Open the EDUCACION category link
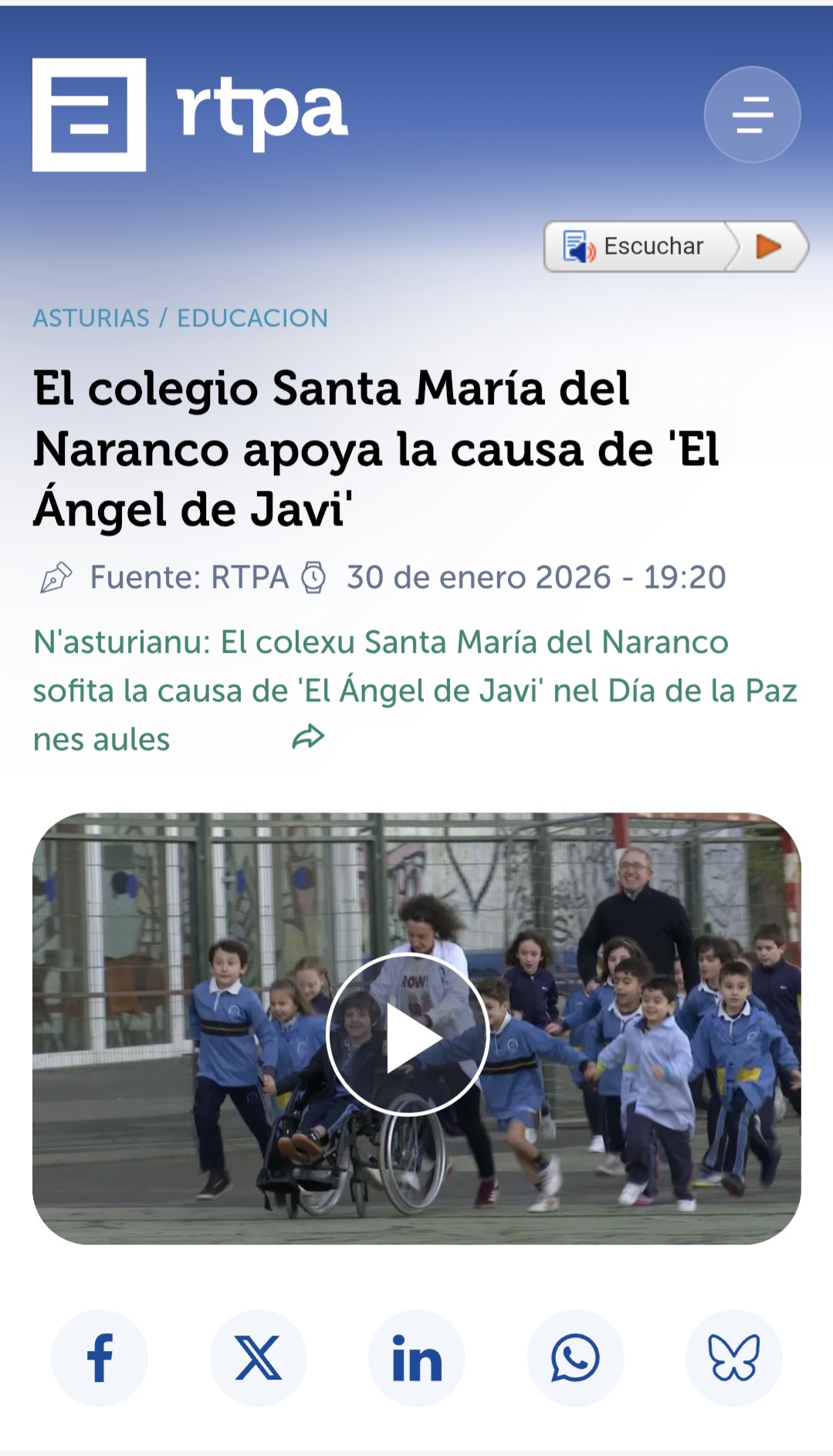The image size is (833, 1456). point(252,318)
